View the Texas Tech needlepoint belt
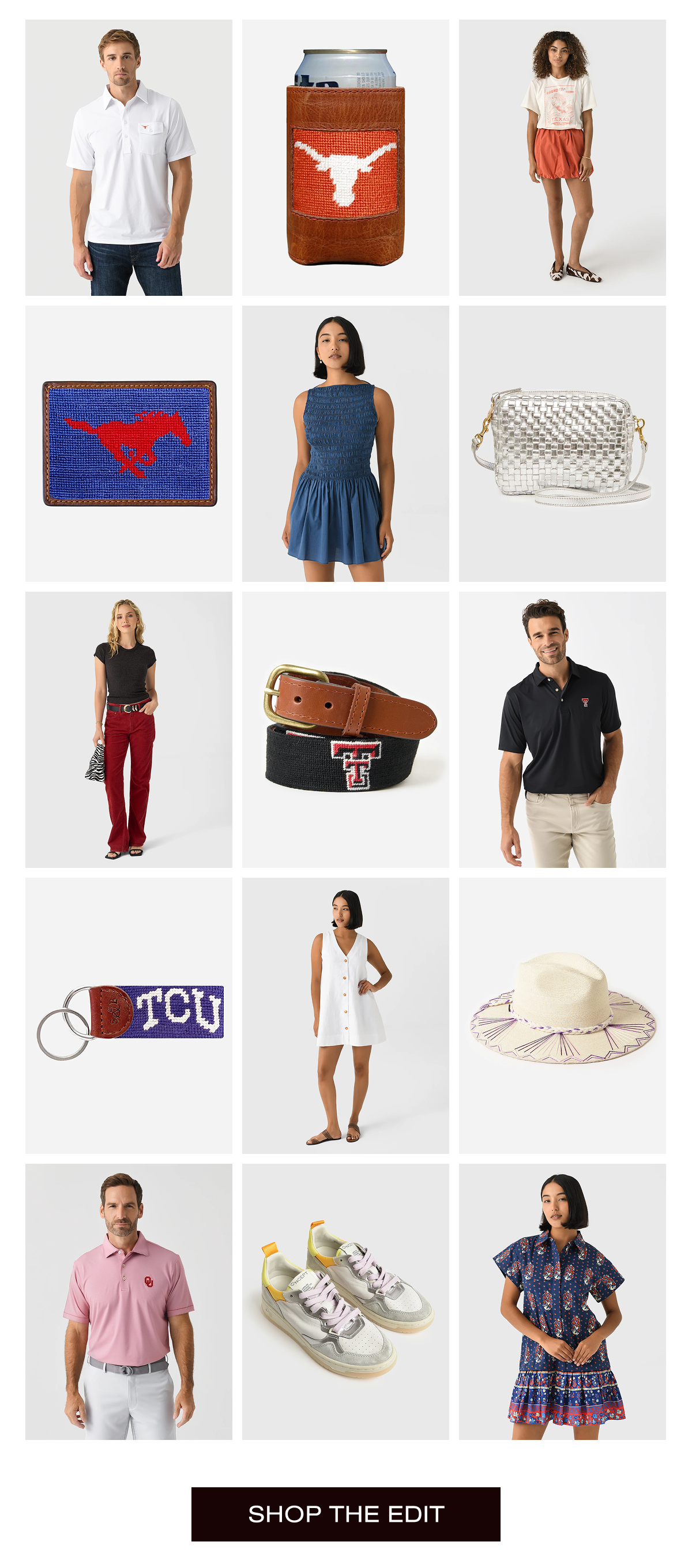692x1568 pixels. point(345,730)
